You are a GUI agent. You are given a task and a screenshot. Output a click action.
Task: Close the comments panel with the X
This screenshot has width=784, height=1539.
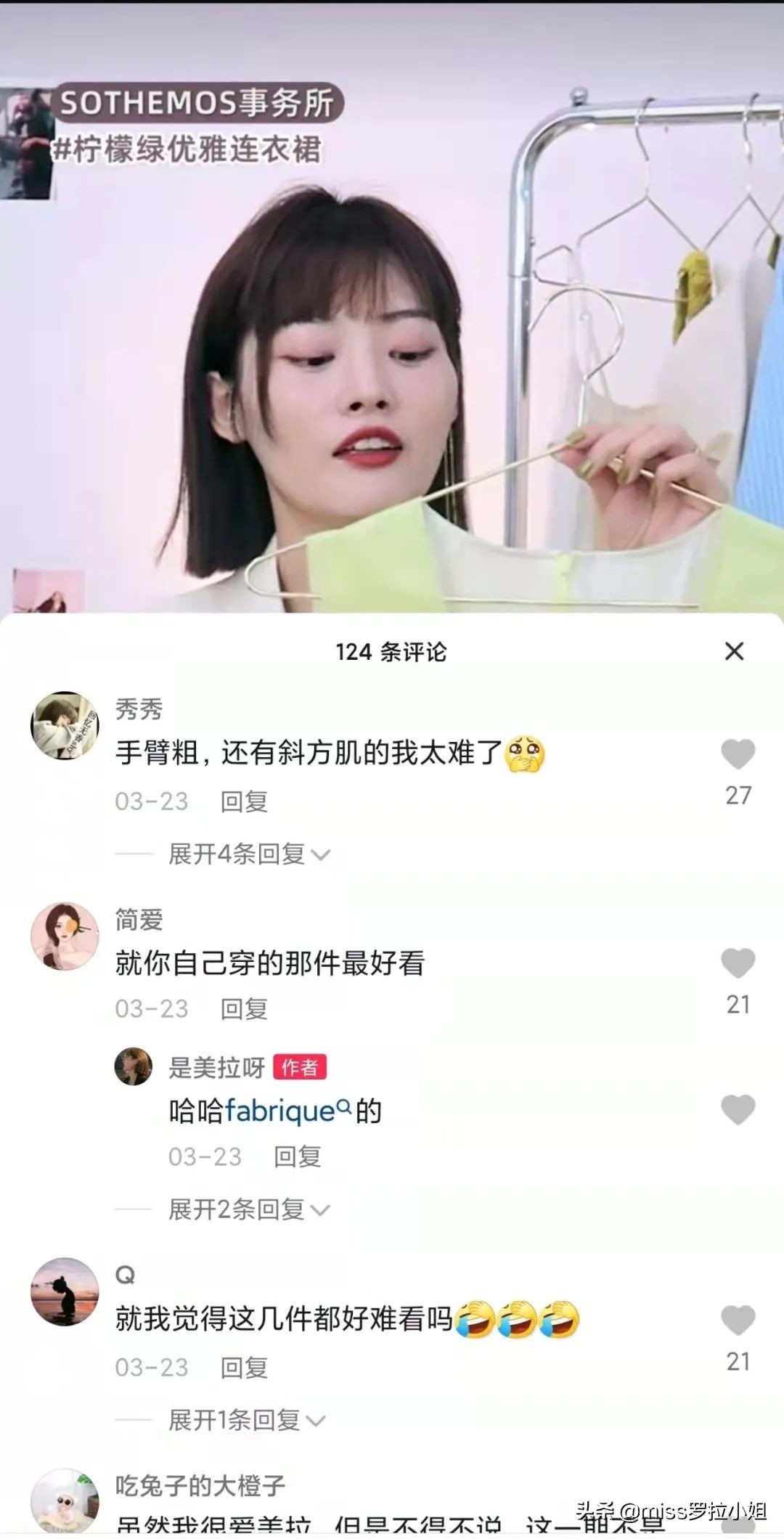tap(735, 651)
